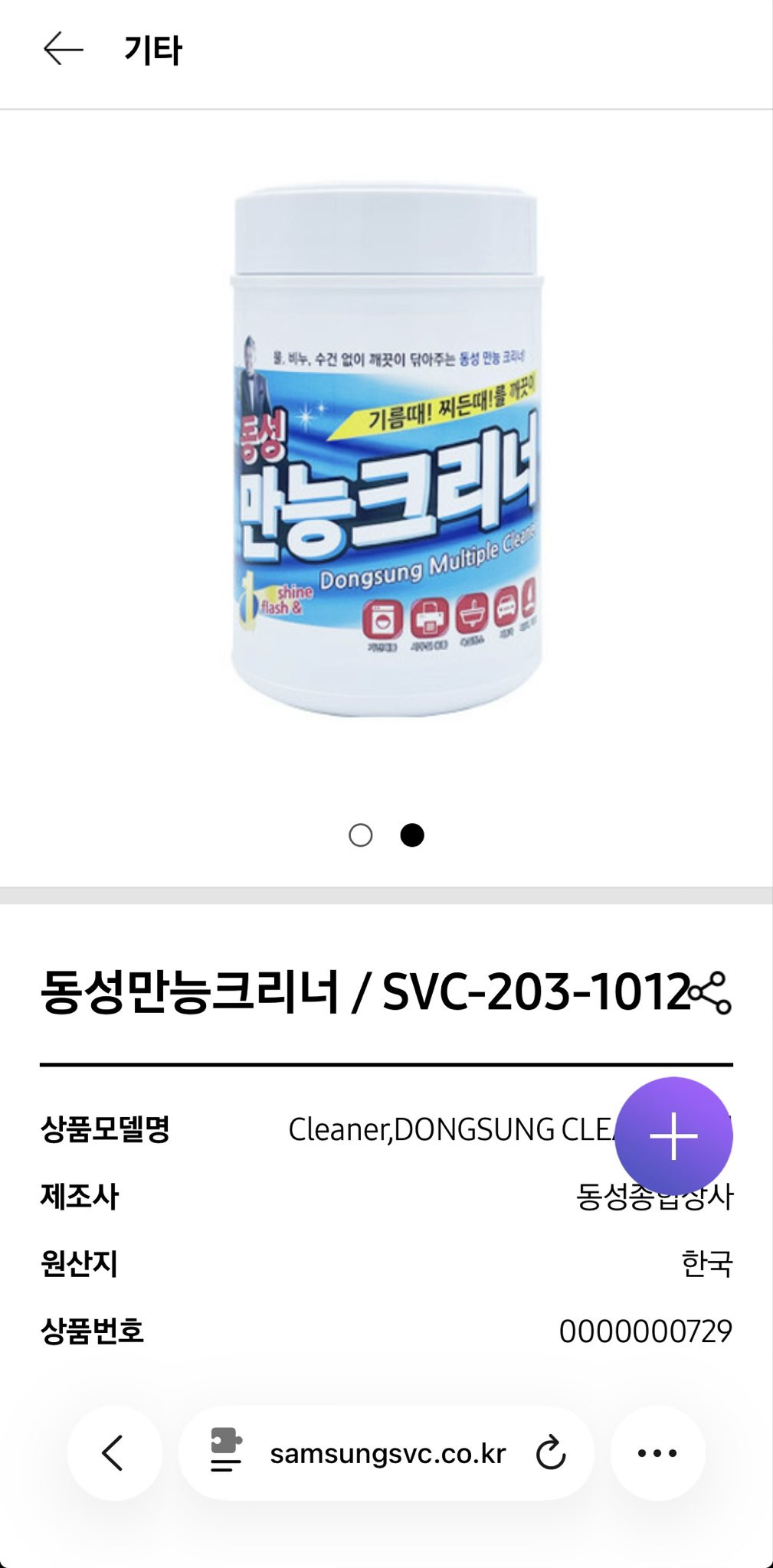Tap the back arrow beside 기타 header
The width and height of the screenshot is (773, 1568).
[61, 47]
